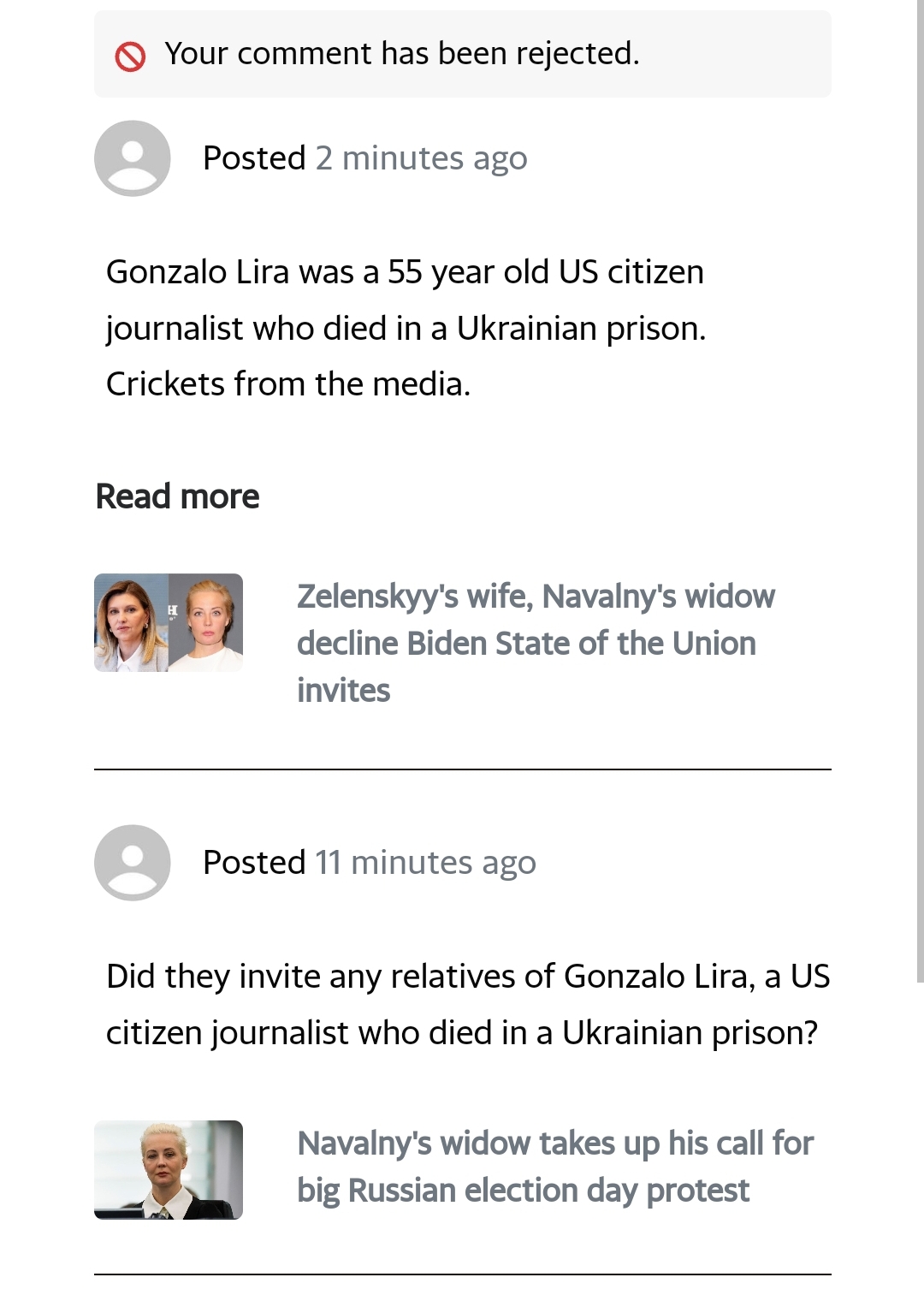924x1301 pixels.
Task: Tap thumbnail of Navalny's widow protest article
Action: [x=169, y=1169]
